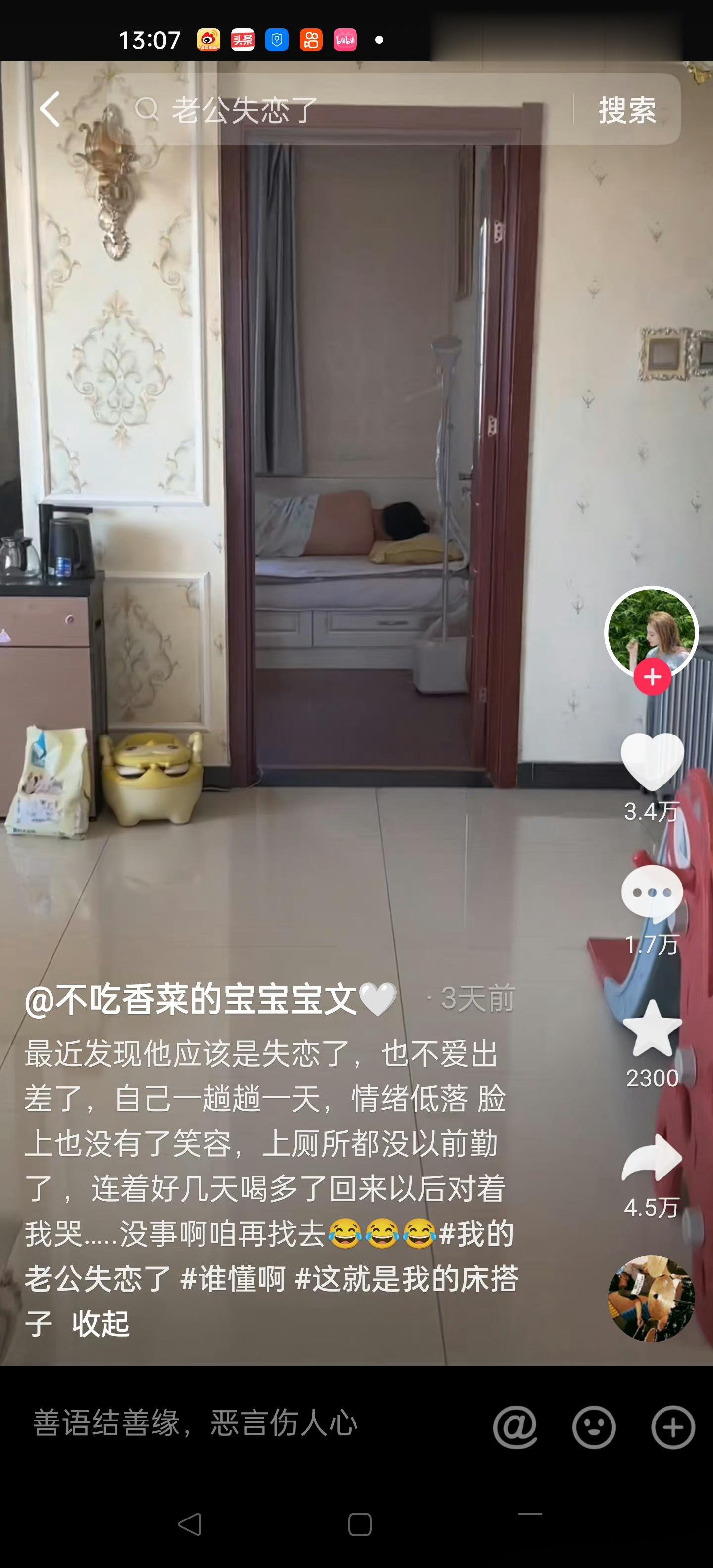Open the spinning music disc
The image size is (713, 1568).
651,1298
